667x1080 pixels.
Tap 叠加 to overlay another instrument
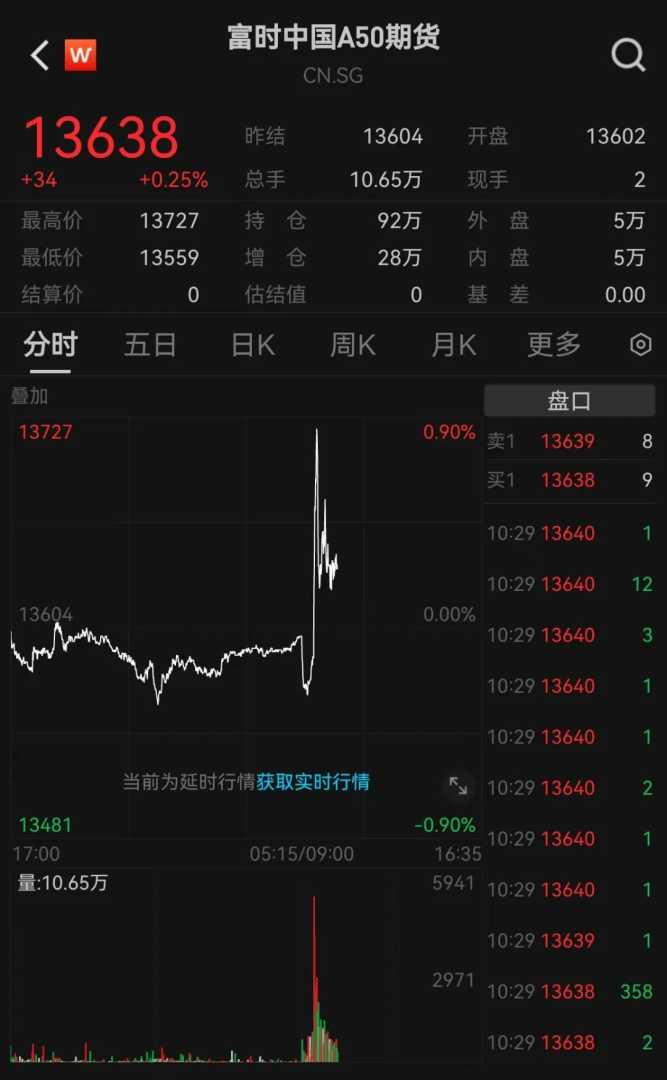click(x=30, y=396)
